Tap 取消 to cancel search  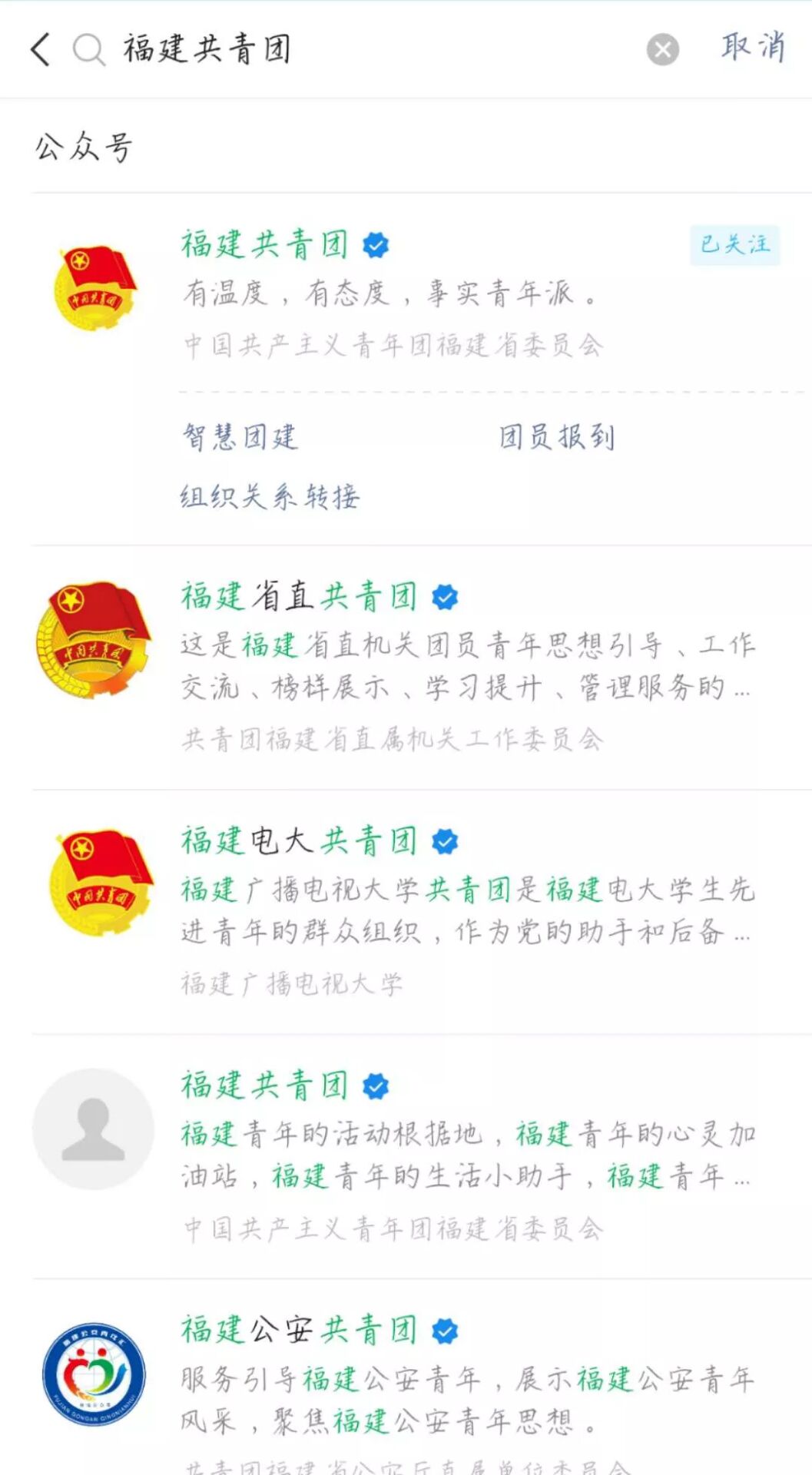pyautogui.click(x=753, y=48)
